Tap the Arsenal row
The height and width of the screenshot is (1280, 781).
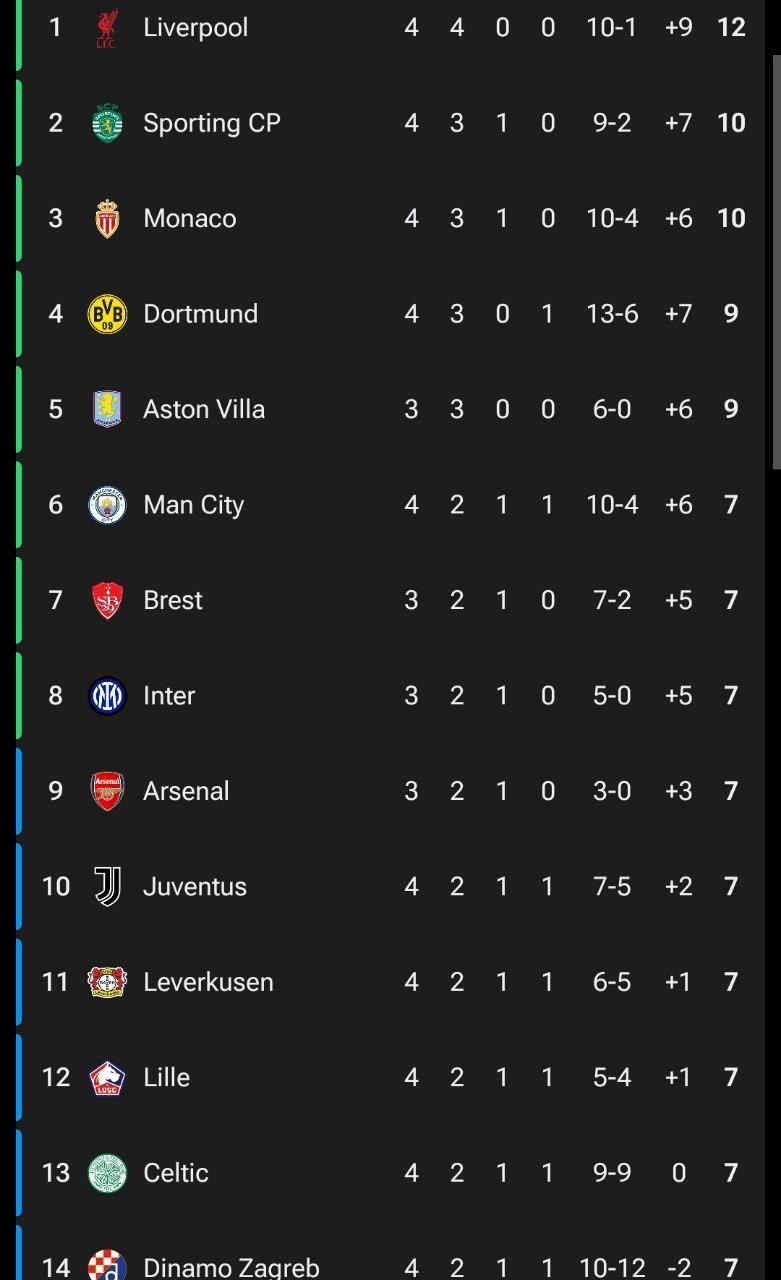(x=390, y=791)
